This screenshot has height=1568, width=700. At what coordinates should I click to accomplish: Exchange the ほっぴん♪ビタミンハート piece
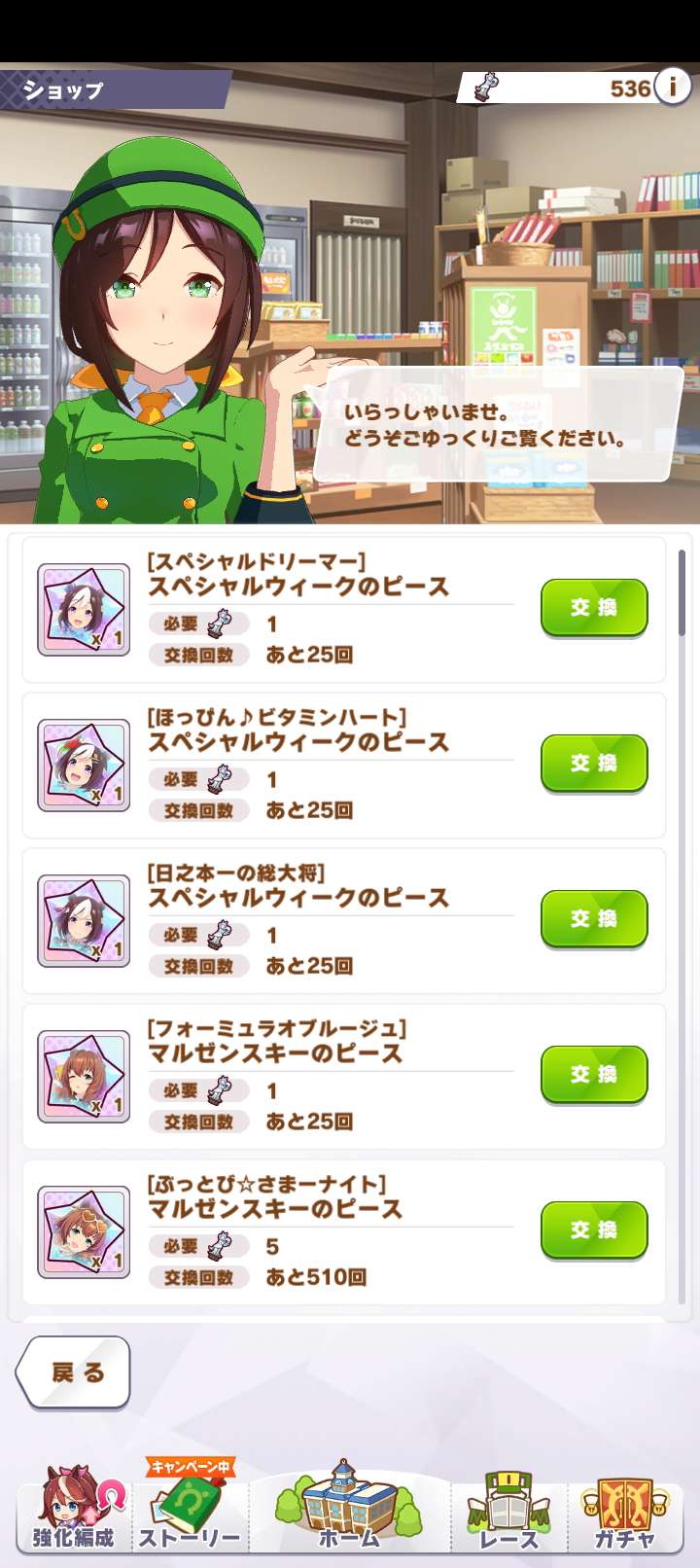click(x=594, y=763)
